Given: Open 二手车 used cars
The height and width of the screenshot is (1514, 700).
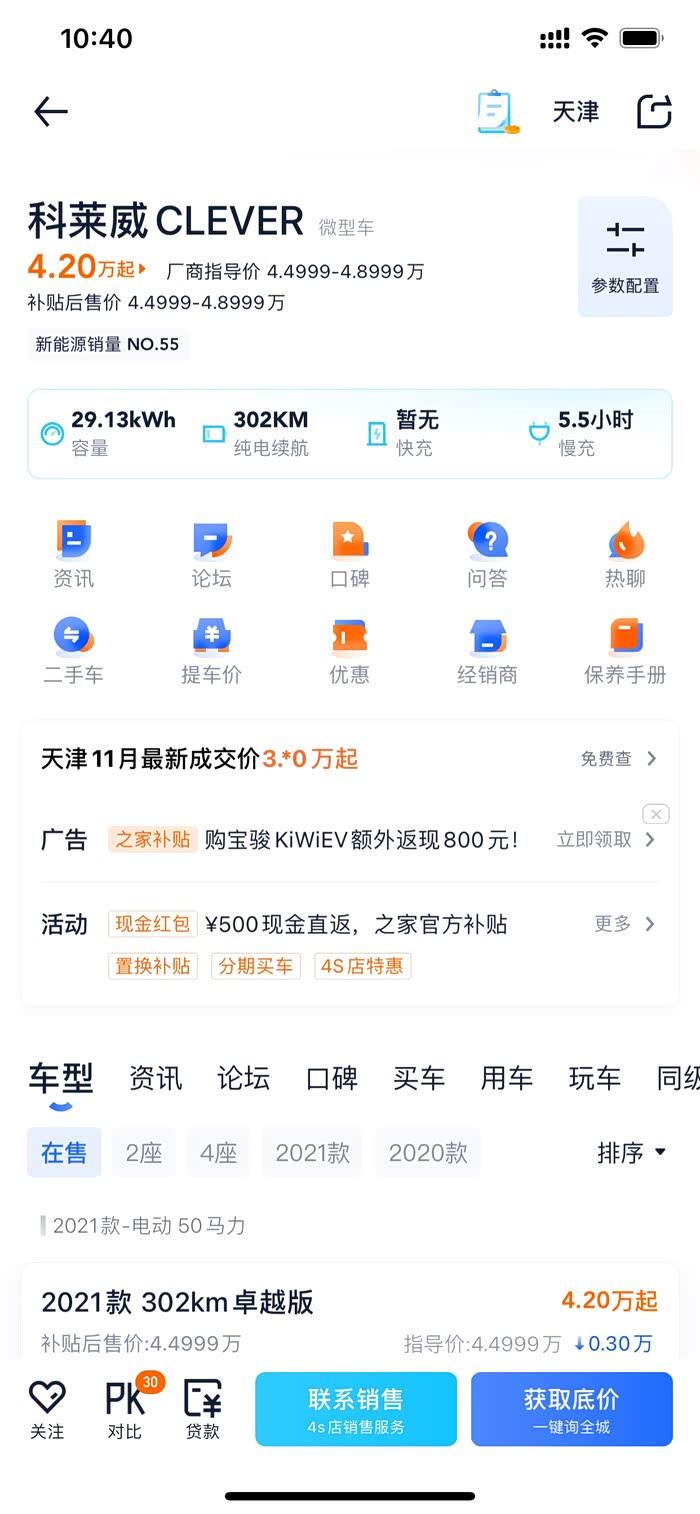Looking at the screenshot, I should click(x=73, y=650).
